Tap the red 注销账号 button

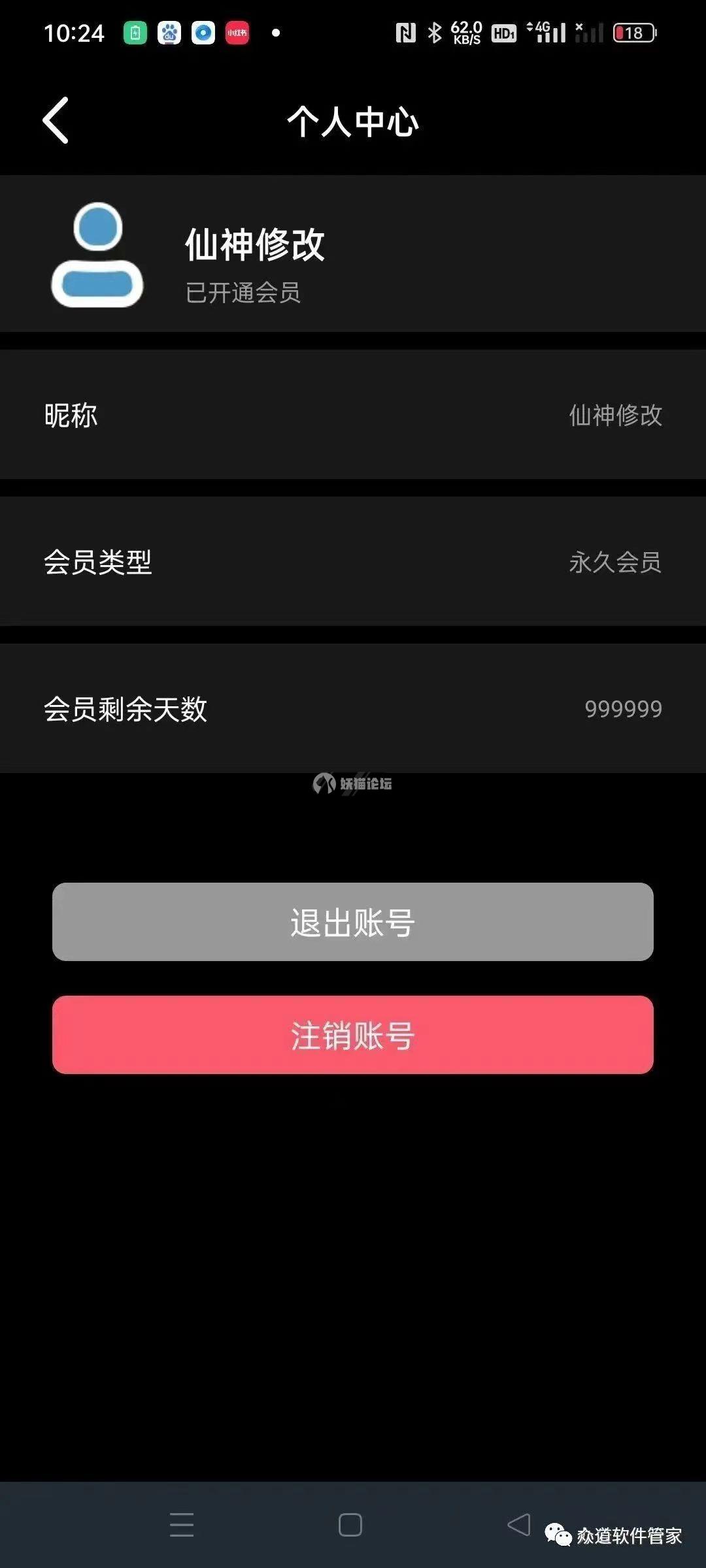pos(353,1035)
